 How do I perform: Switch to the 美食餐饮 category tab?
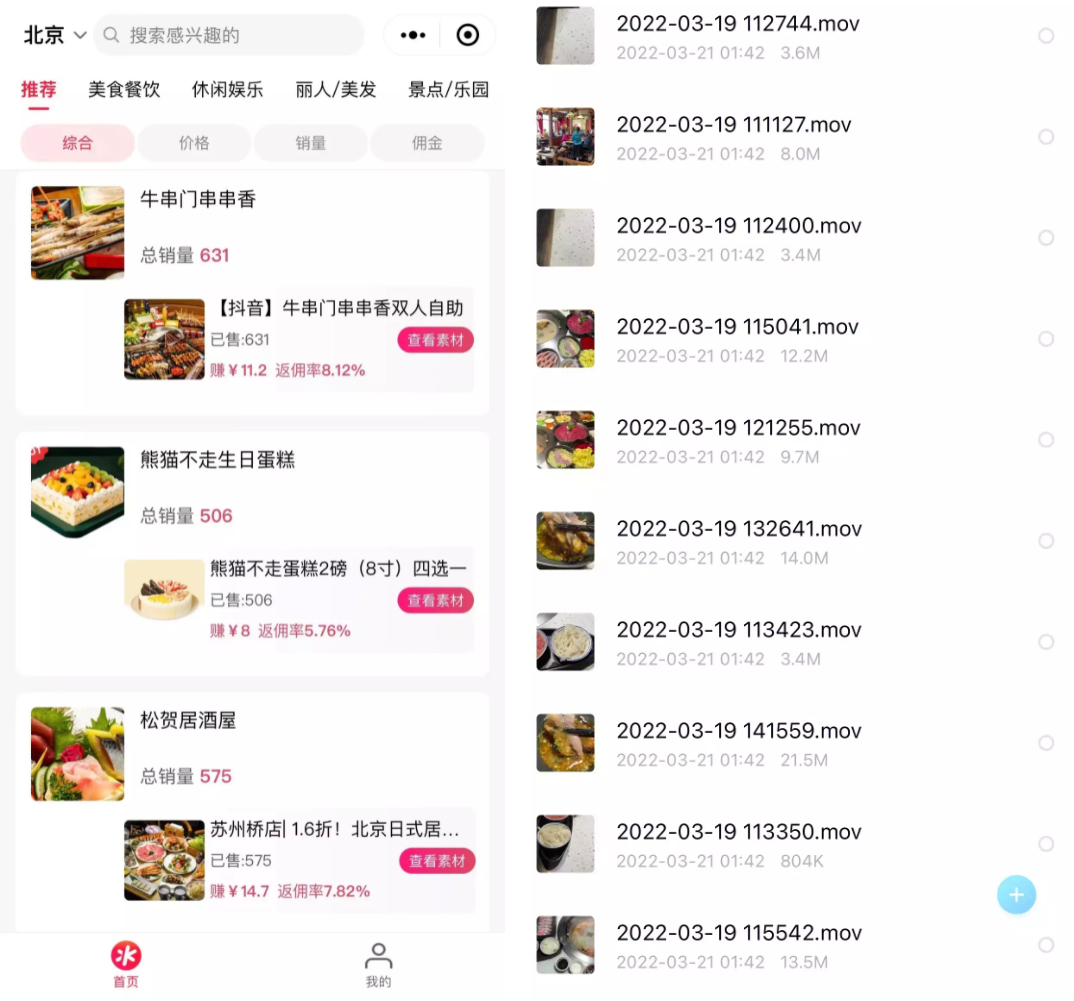(x=124, y=90)
